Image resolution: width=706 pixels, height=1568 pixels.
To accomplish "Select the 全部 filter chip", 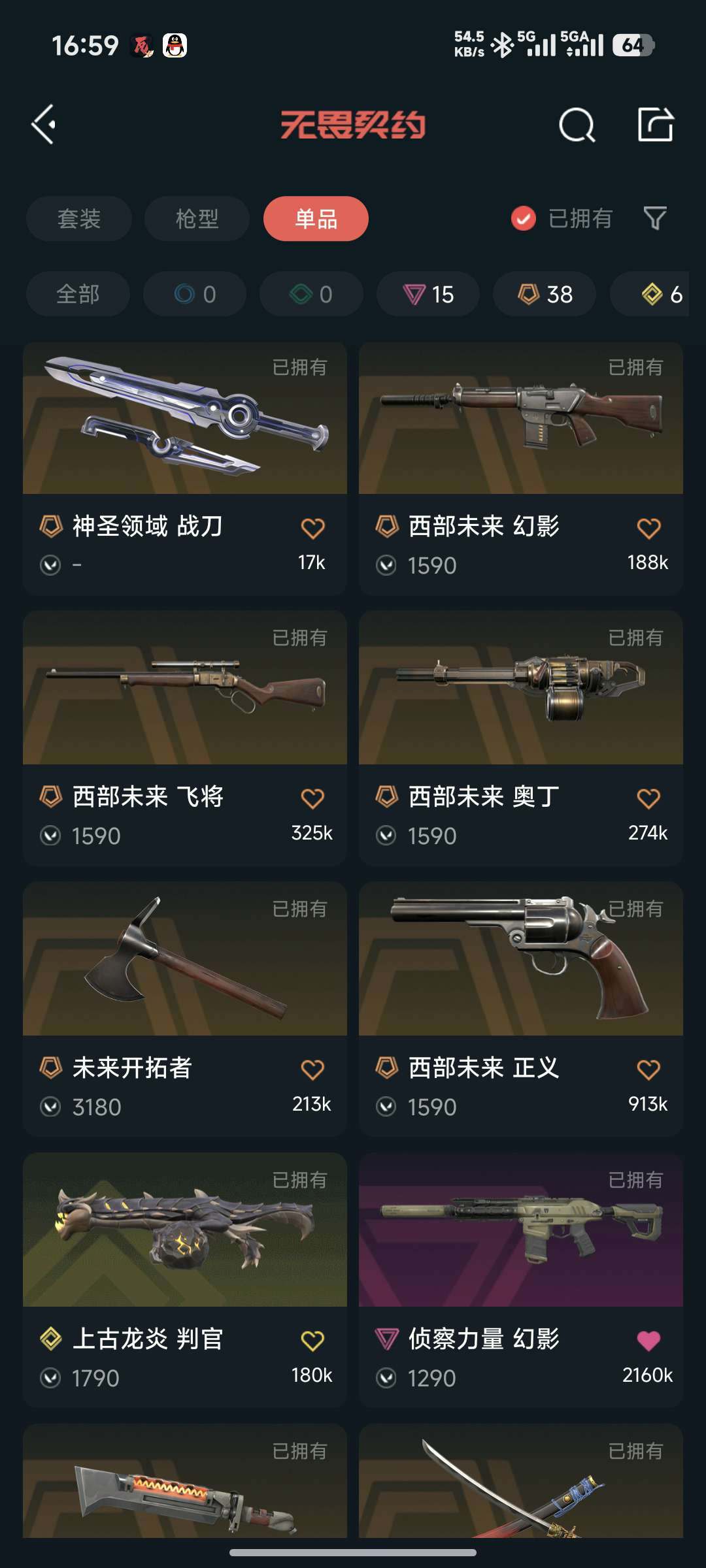I will pos(78,294).
